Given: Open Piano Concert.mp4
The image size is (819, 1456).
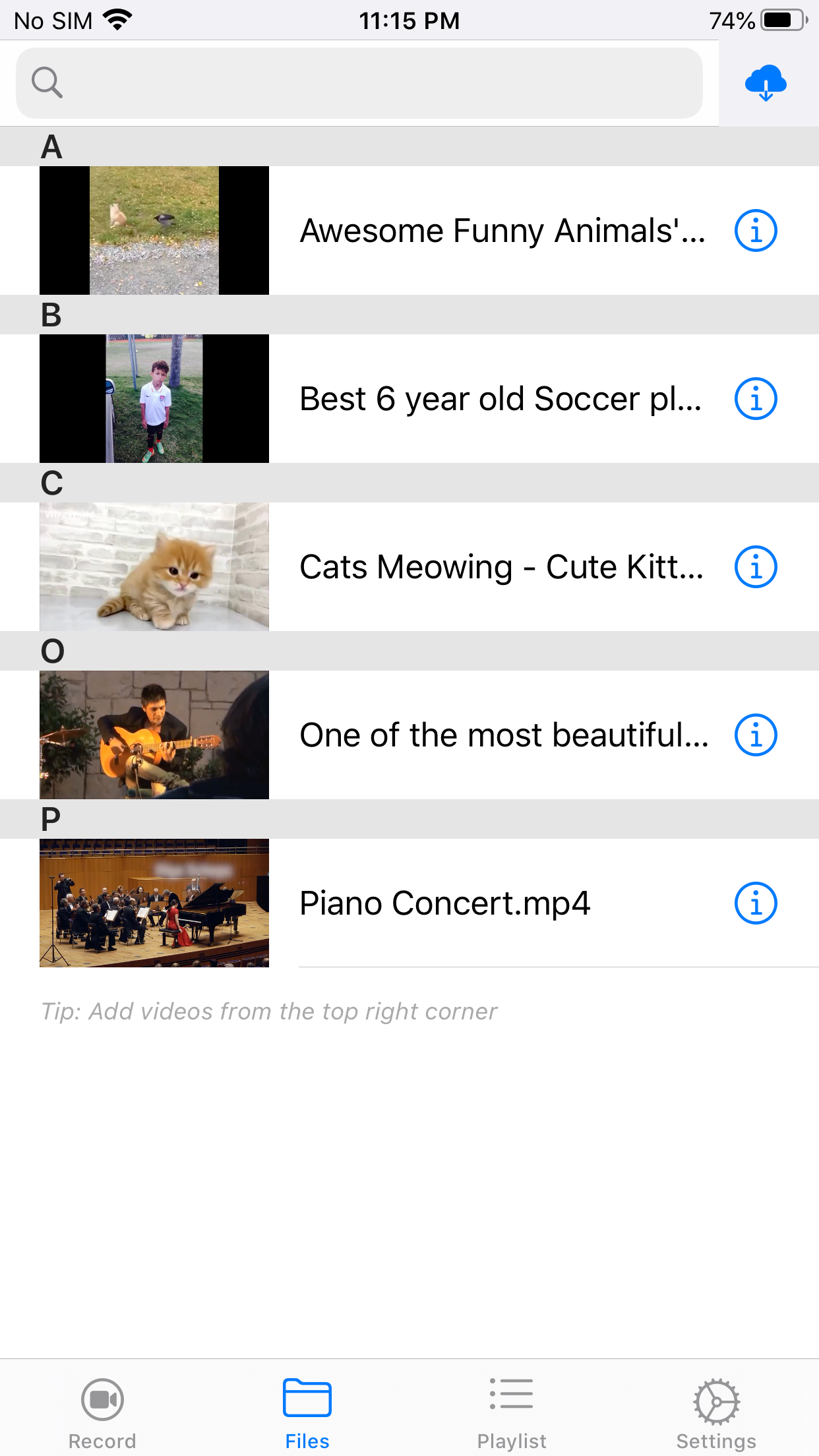Looking at the screenshot, I should click(444, 903).
